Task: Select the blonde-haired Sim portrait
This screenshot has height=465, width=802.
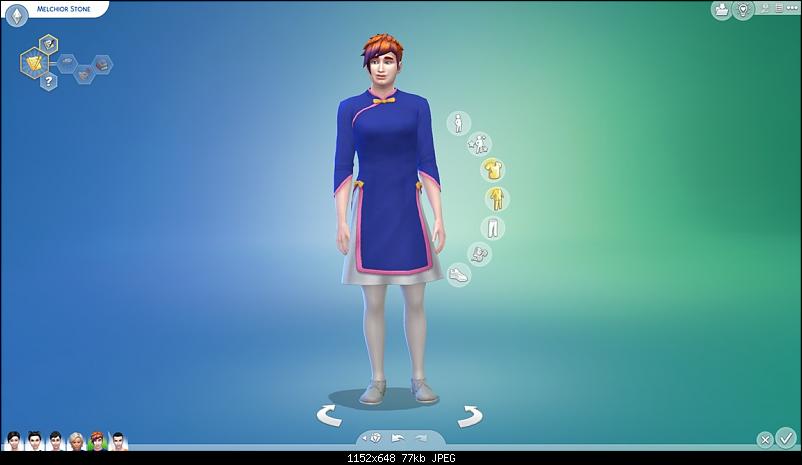Action: click(75, 440)
